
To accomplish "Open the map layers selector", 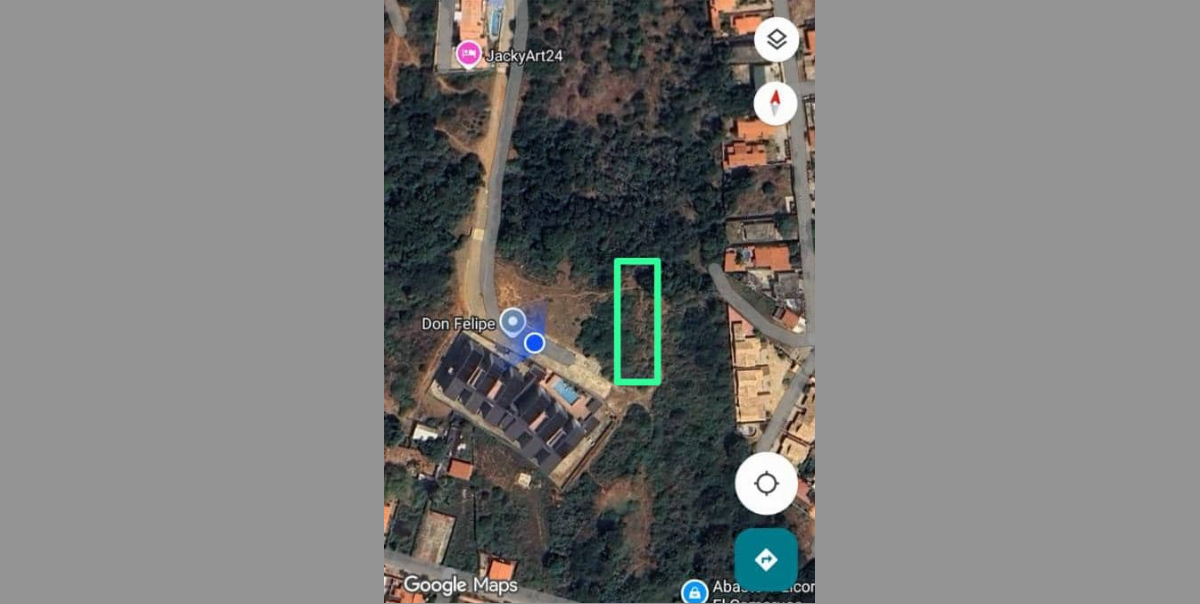I will (x=776, y=41).
